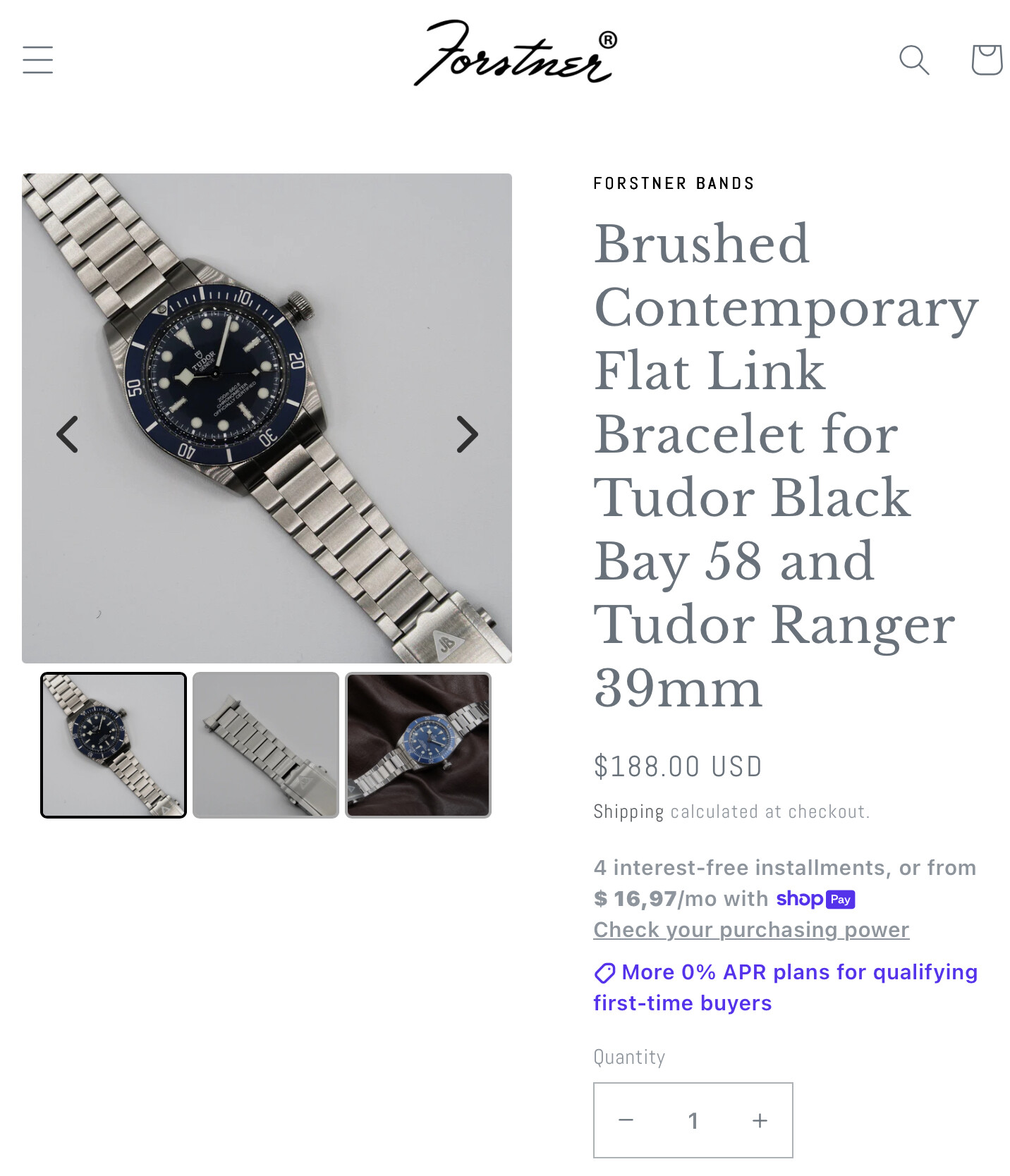Select the bracelet clasp thumbnail
The height and width of the screenshot is (1176, 1010).
(x=266, y=745)
